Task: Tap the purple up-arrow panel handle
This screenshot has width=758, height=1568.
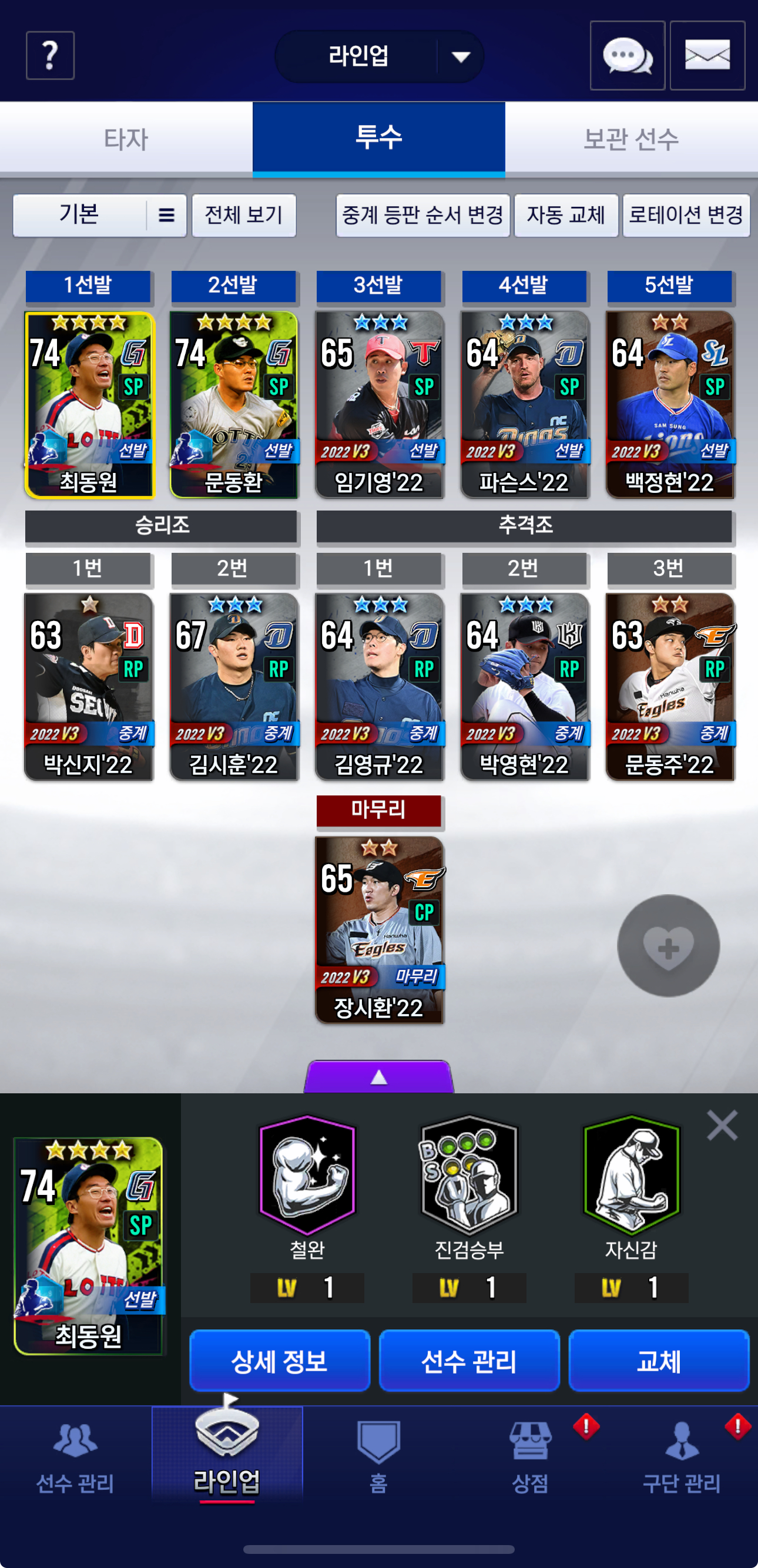Action: (378, 1077)
